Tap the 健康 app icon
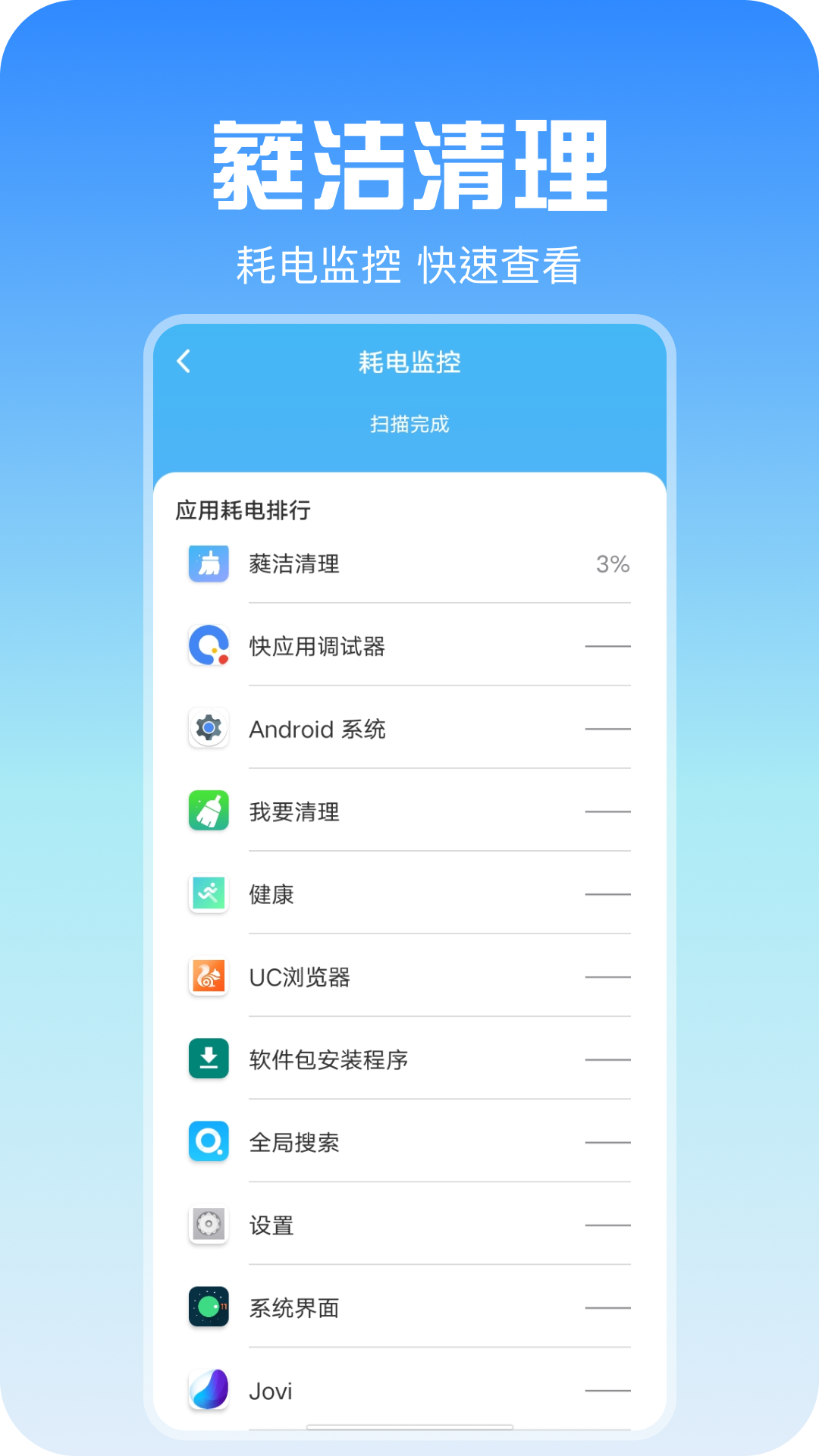The width and height of the screenshot is (819, 1456). [208, 895]
